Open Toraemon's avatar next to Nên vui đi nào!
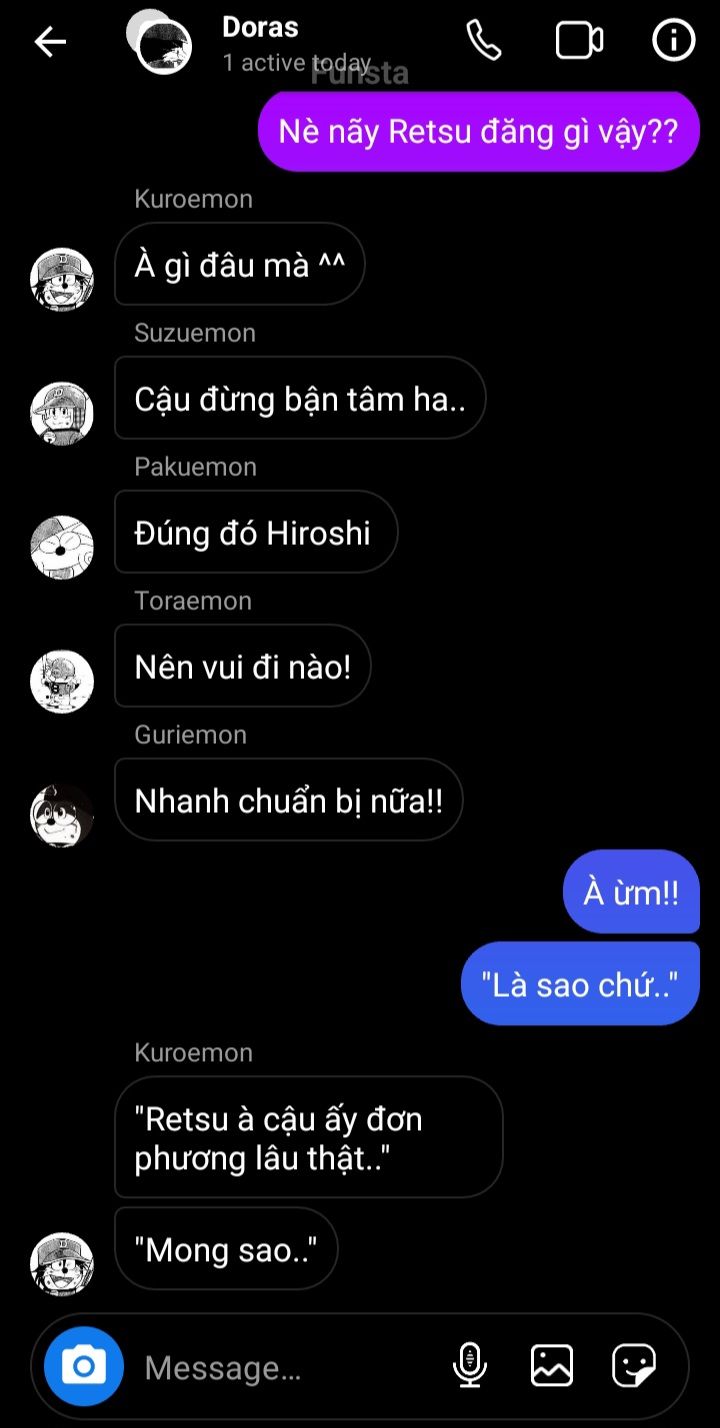Viewport: 720px width, 1428px height. coord(62,681)
